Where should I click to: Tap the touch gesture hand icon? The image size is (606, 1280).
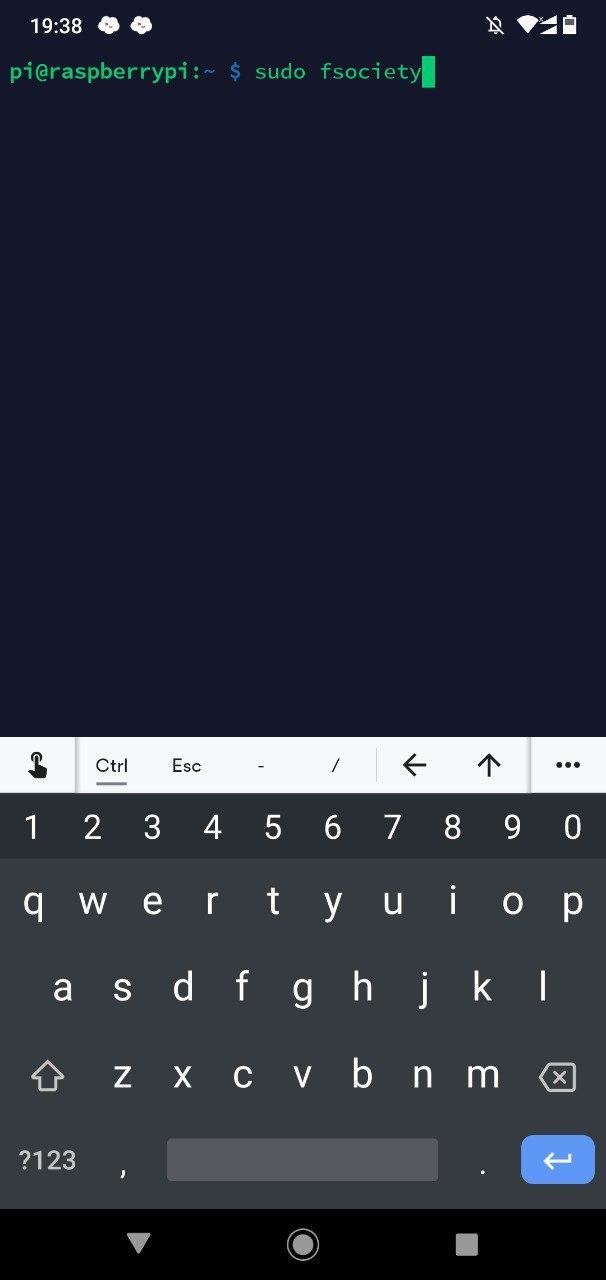click(37, 766)
